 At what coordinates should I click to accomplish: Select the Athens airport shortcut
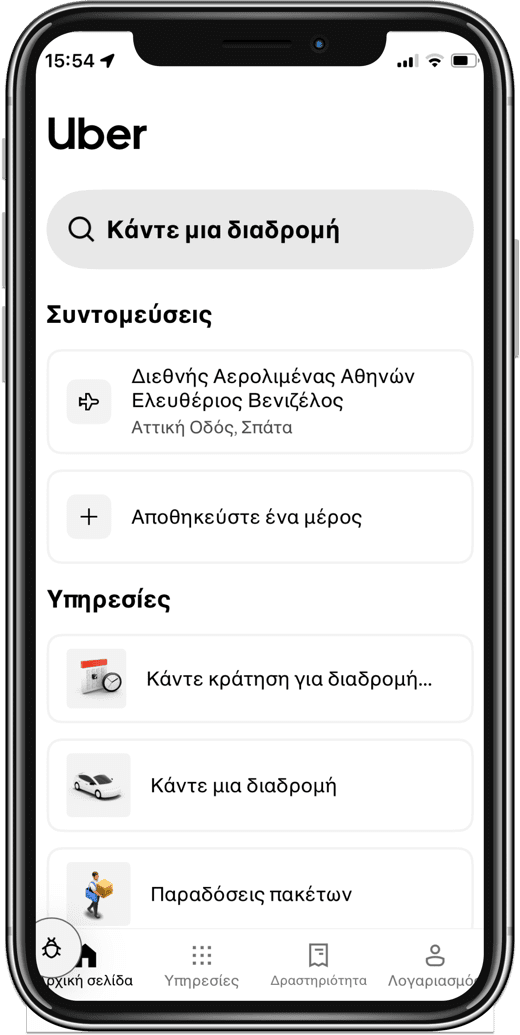pyautogui.click(x=260, y=401)
